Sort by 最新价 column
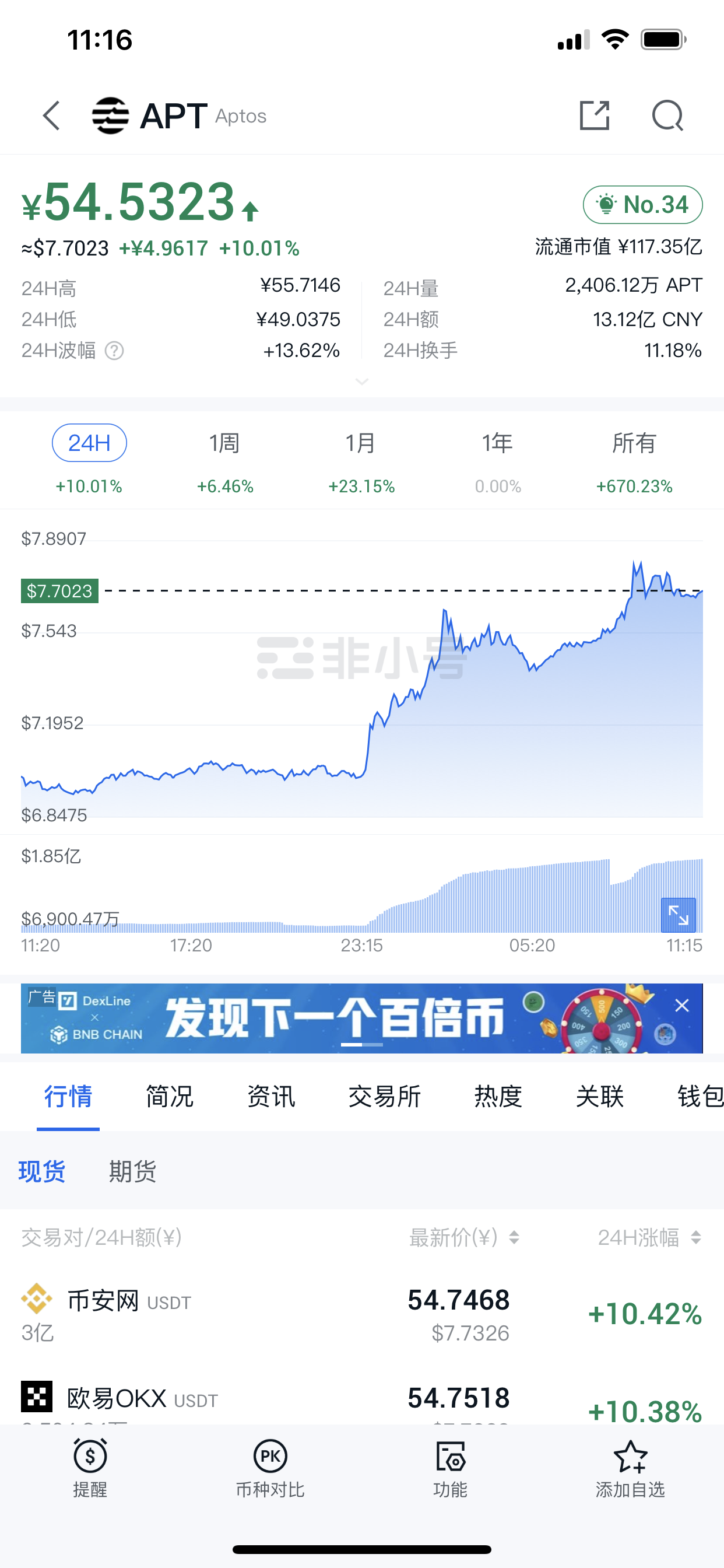 tap(464, 1237)
